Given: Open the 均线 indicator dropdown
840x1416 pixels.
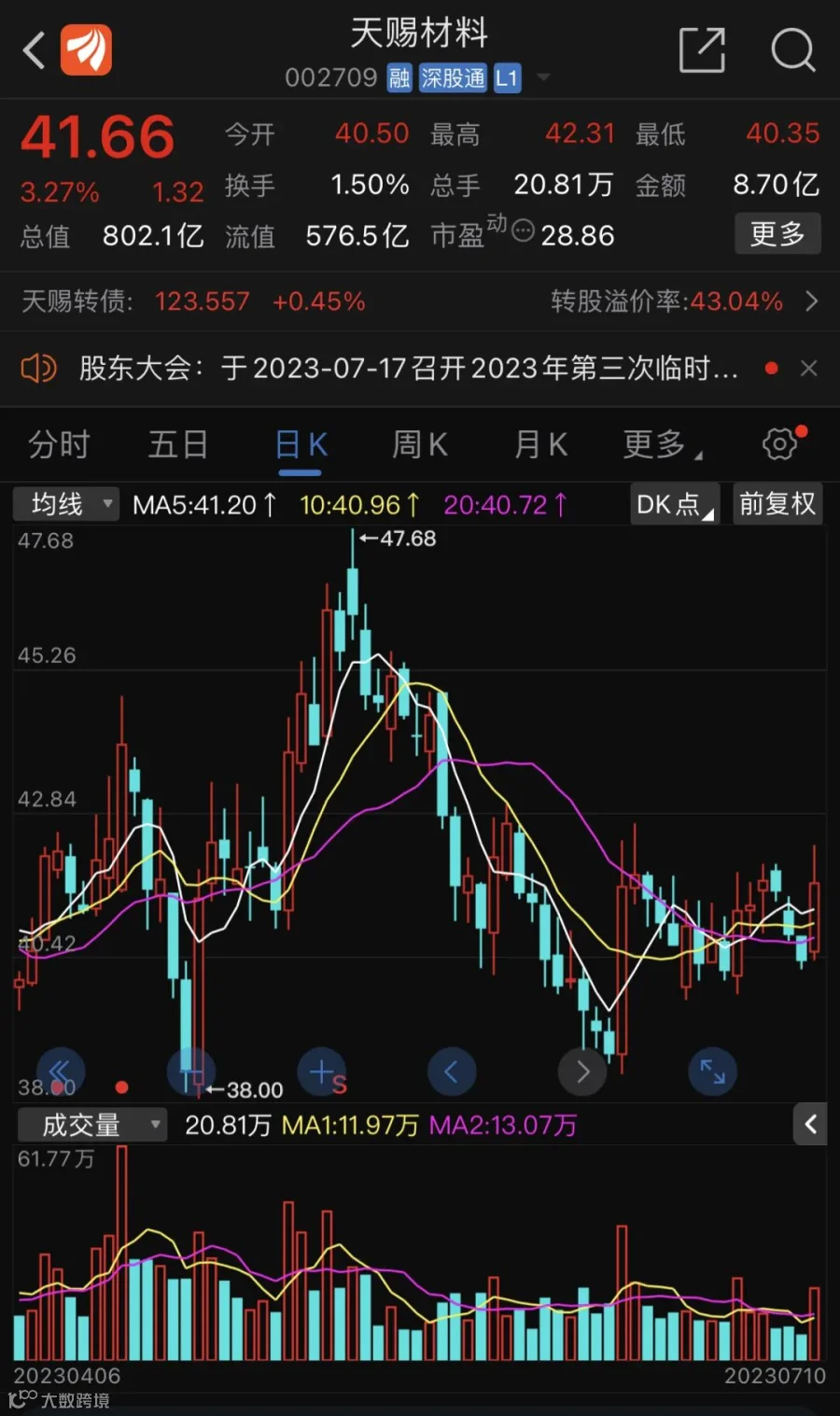Looking at the screenshot, I should coord(66,505).
